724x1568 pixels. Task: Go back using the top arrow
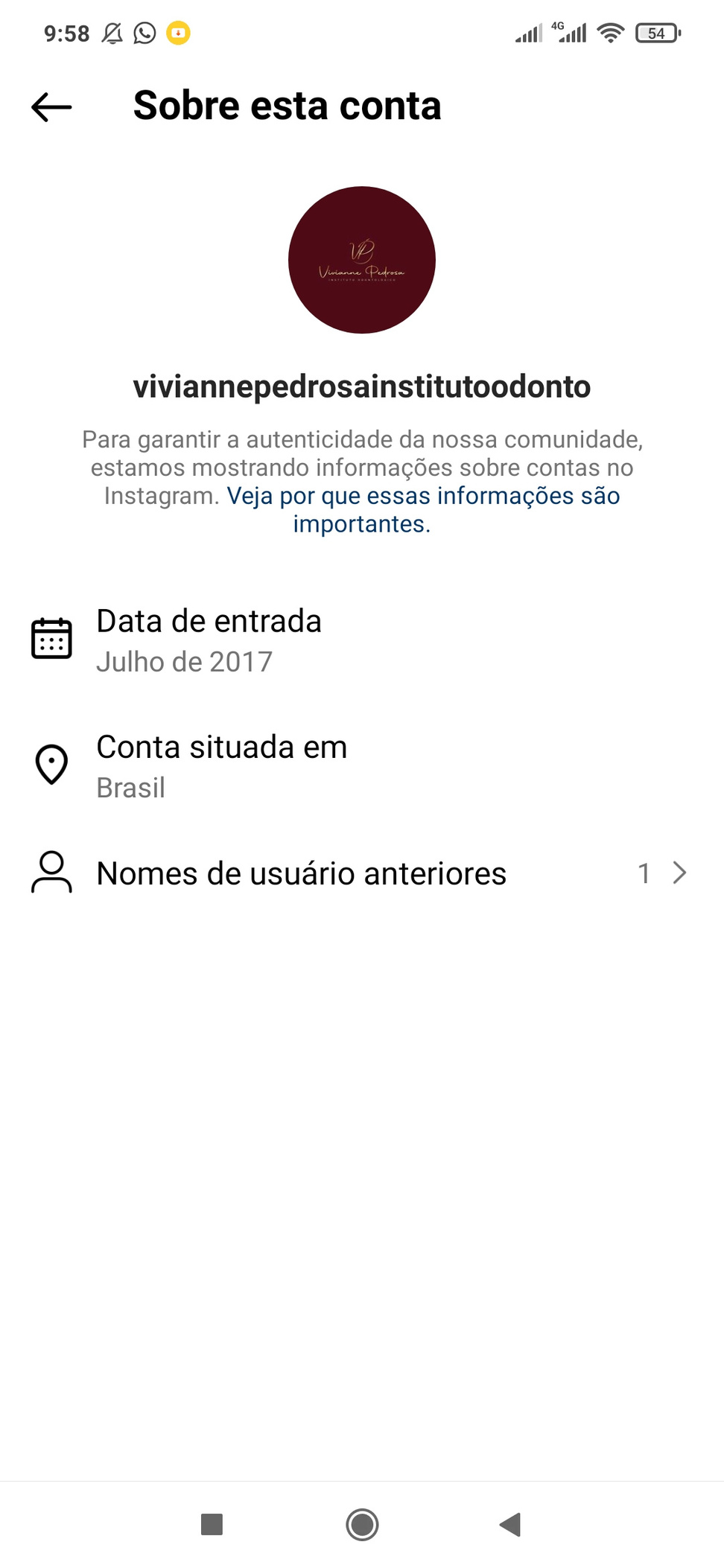51,107
